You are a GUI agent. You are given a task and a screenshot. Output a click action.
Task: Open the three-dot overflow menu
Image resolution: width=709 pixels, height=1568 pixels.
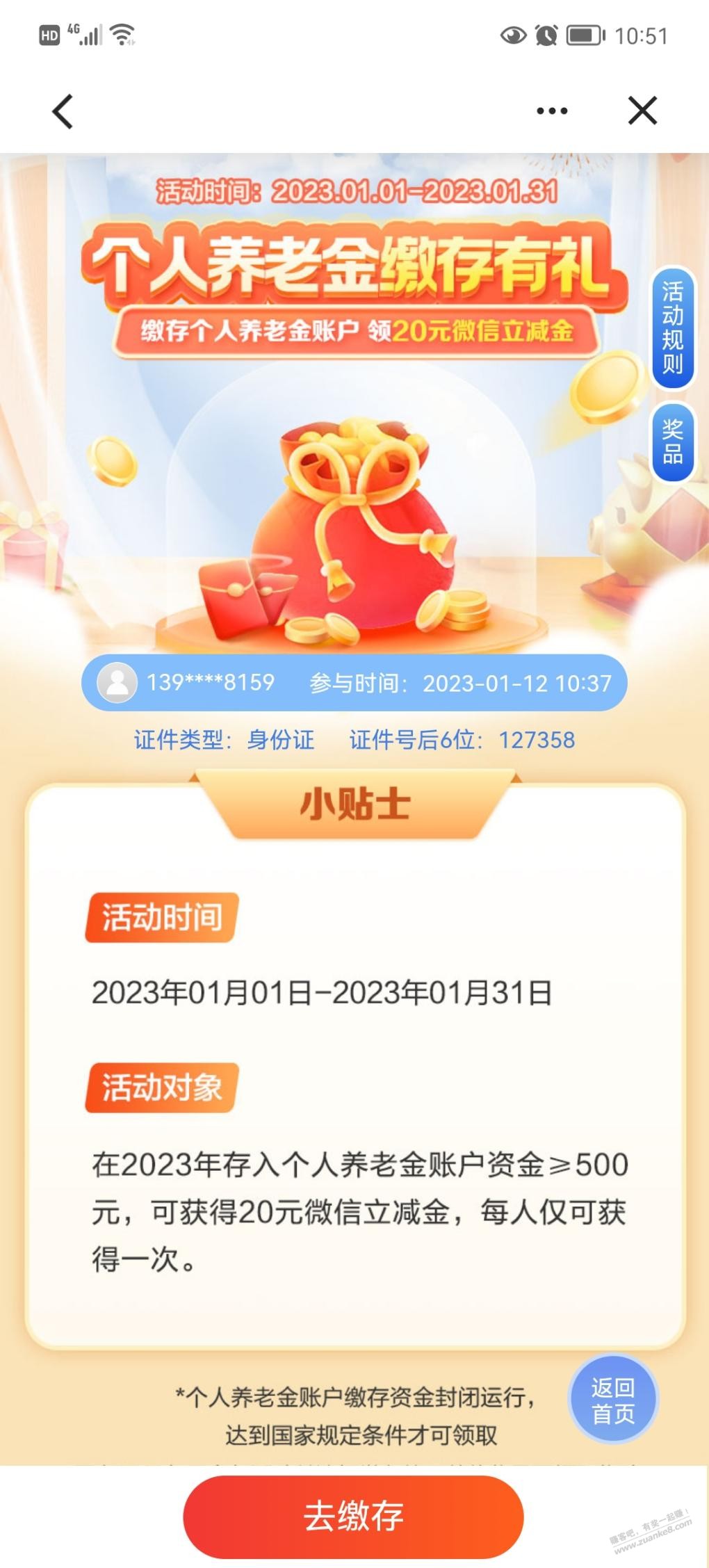point(552,111)
